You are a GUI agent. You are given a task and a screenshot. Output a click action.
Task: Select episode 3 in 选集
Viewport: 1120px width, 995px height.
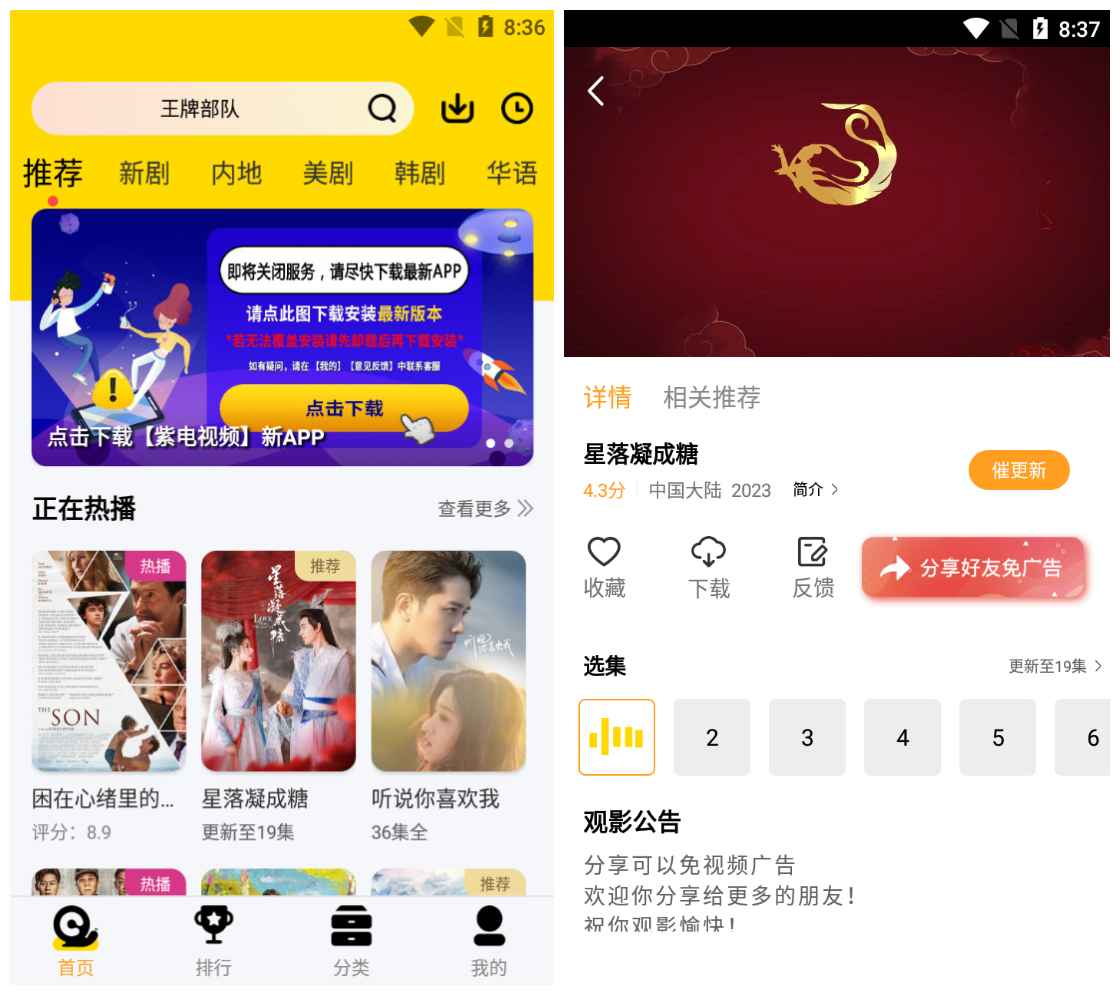pyautogui.click(x=807, y=738)
